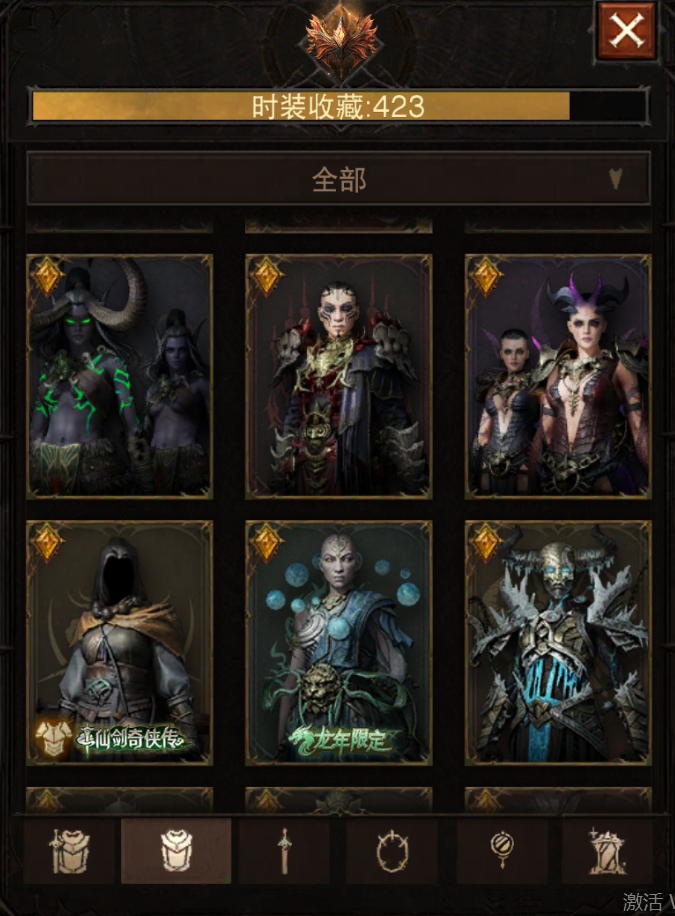Image resolution: width=675 pixels, height=916 pixels.
Task: Open the icy horned skull armor card
Action: point(558,642)
